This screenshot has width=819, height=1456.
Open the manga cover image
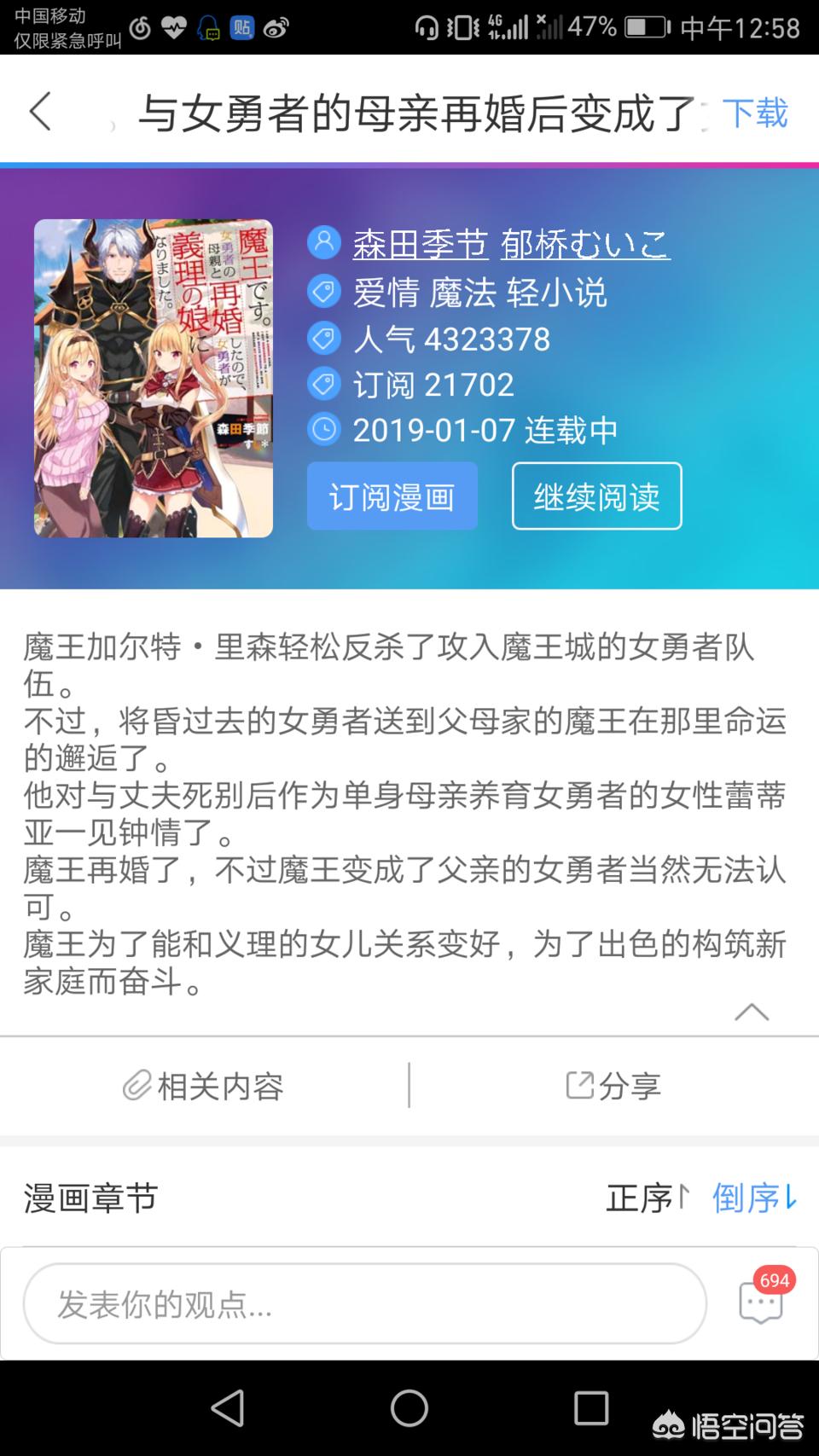(x=154, y=378)
